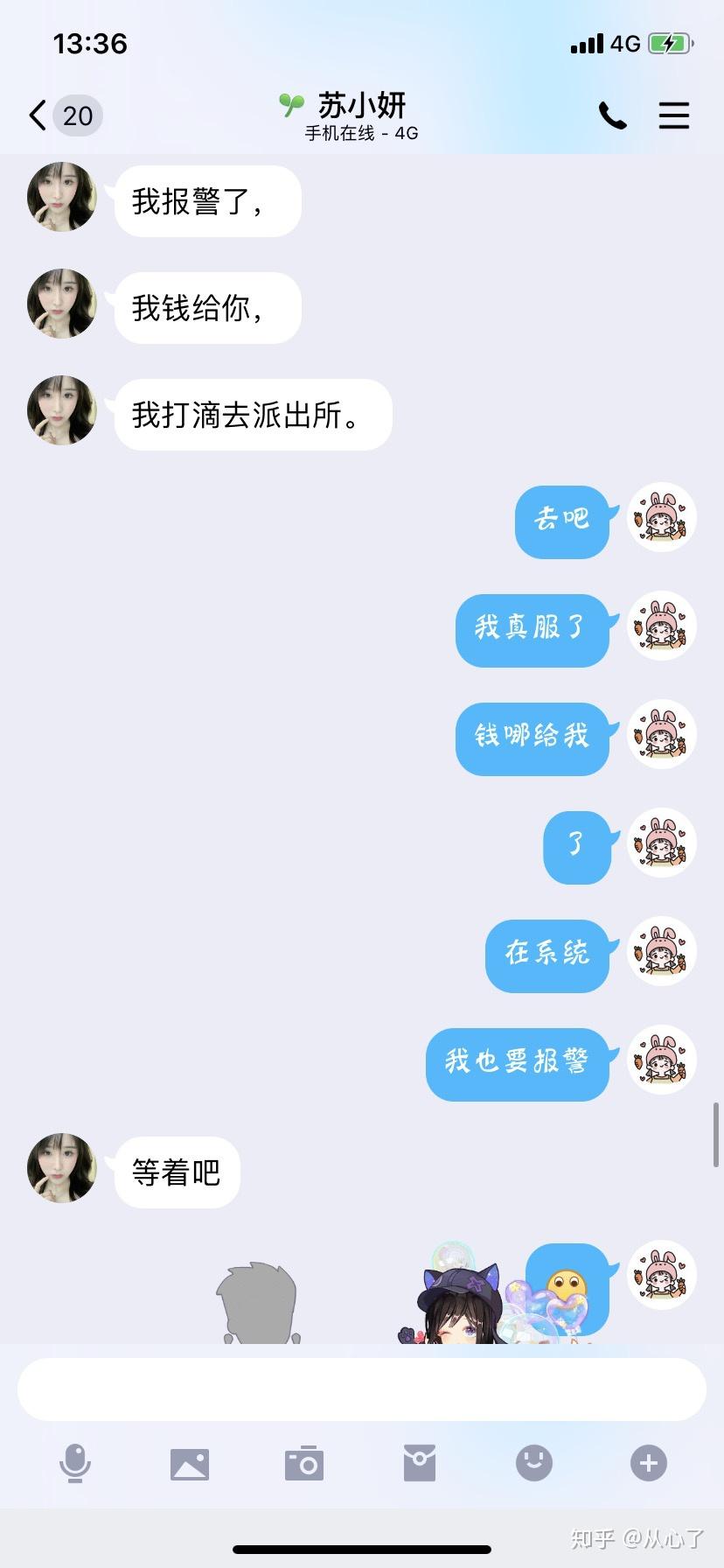Viewport: 724px width, 1568px height.
Task: View 苏小妍's avatar next to 等着吧
Action: [62, 1168]
